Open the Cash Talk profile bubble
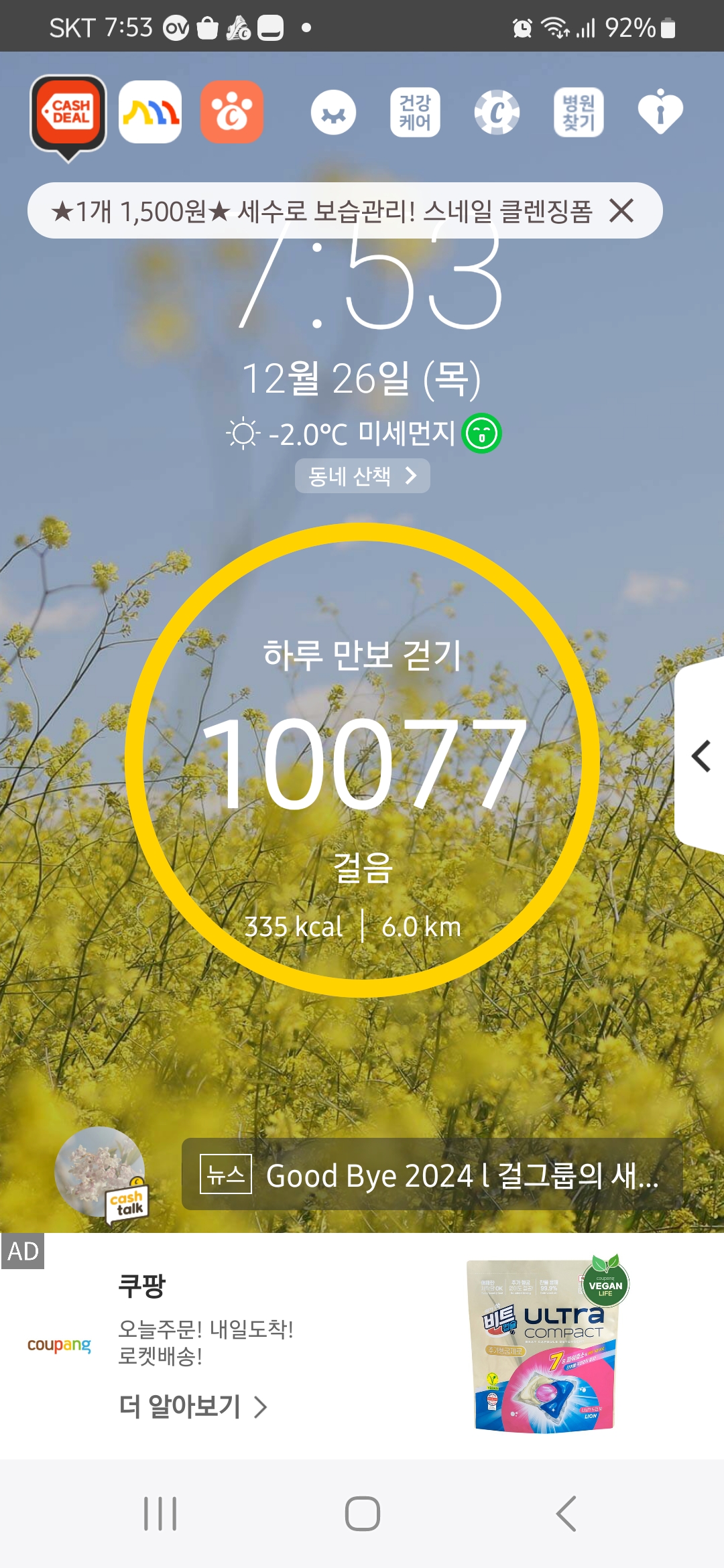Viewport: 724px width, 1568px height. click(x=101, y=1173)
